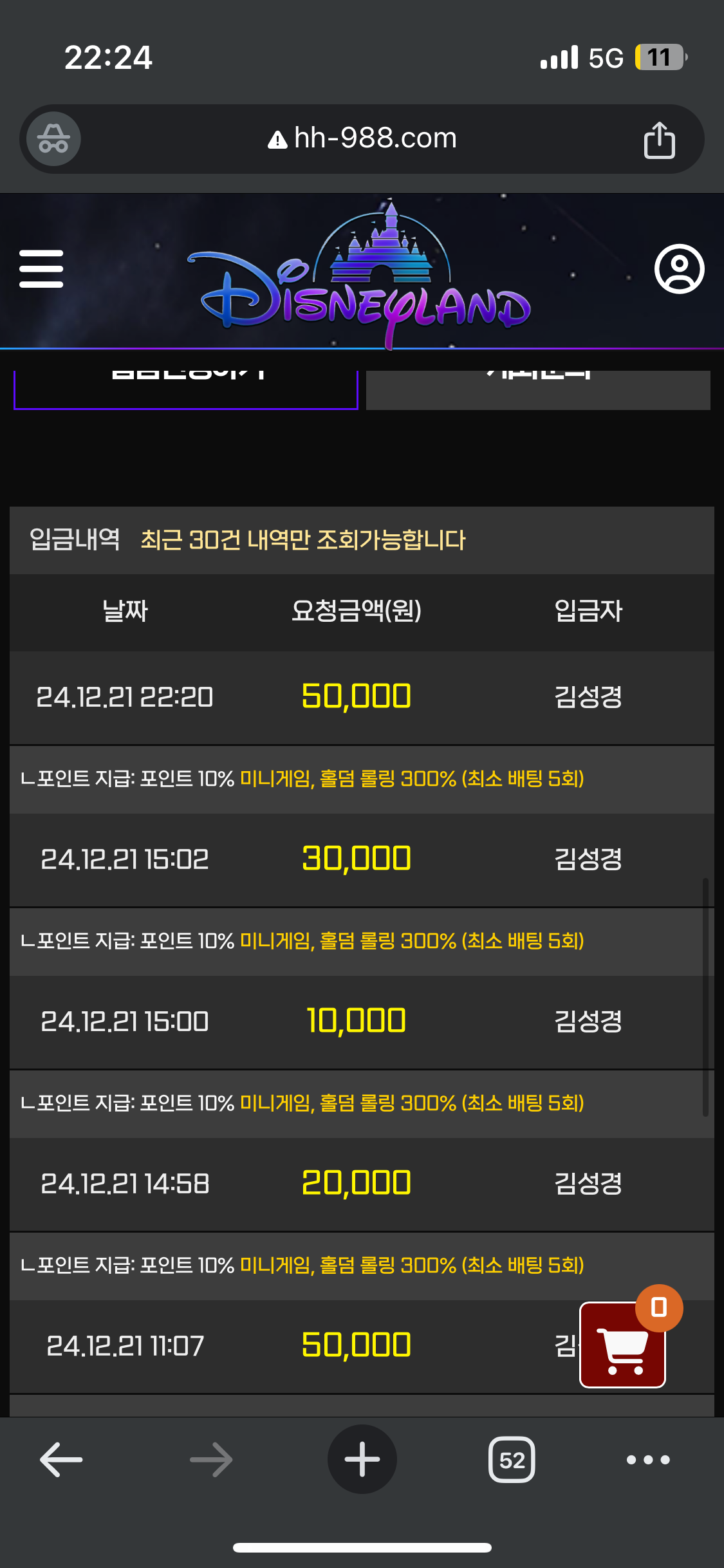Tap the hh-988.com address bar
The width and height of the screenshot is (724, 1568).
[362, 138]
